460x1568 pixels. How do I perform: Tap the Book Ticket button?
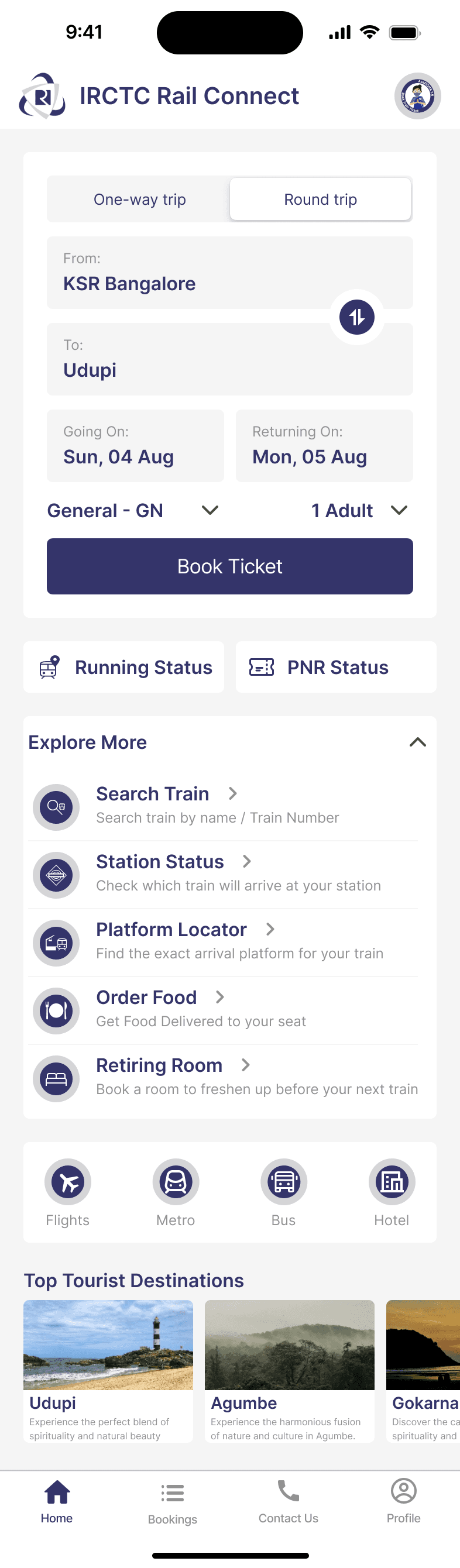(229, 566)
